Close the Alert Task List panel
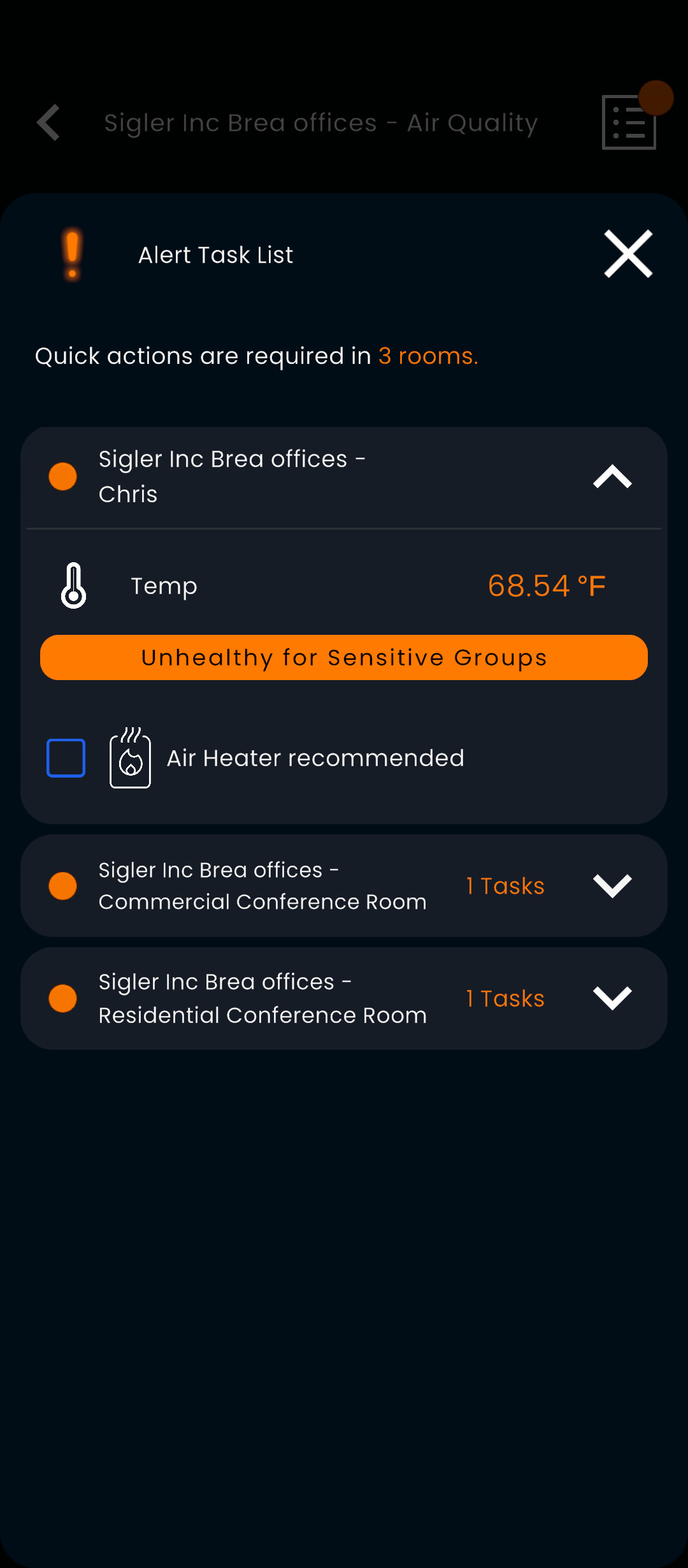 [628, 254]
